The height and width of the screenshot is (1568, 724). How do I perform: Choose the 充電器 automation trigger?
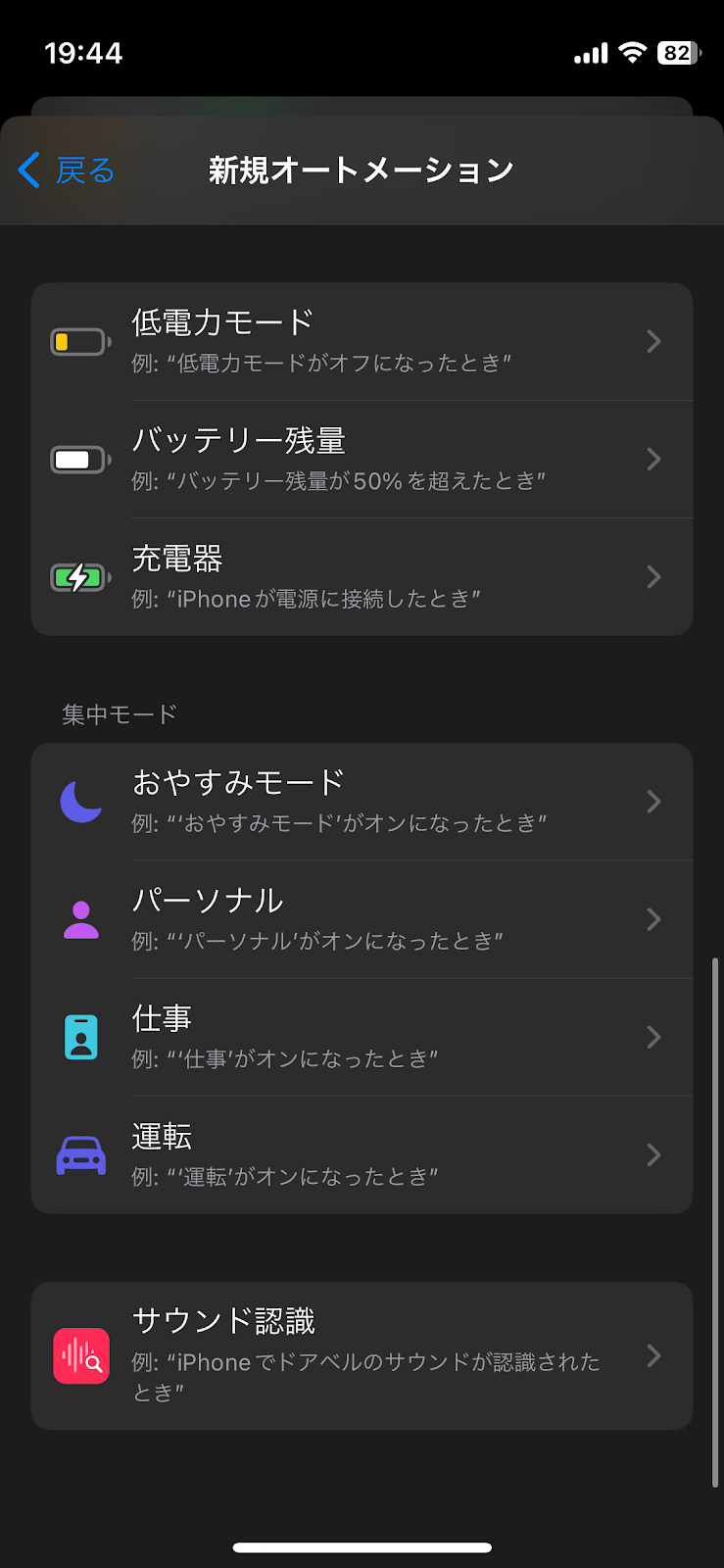362,577
